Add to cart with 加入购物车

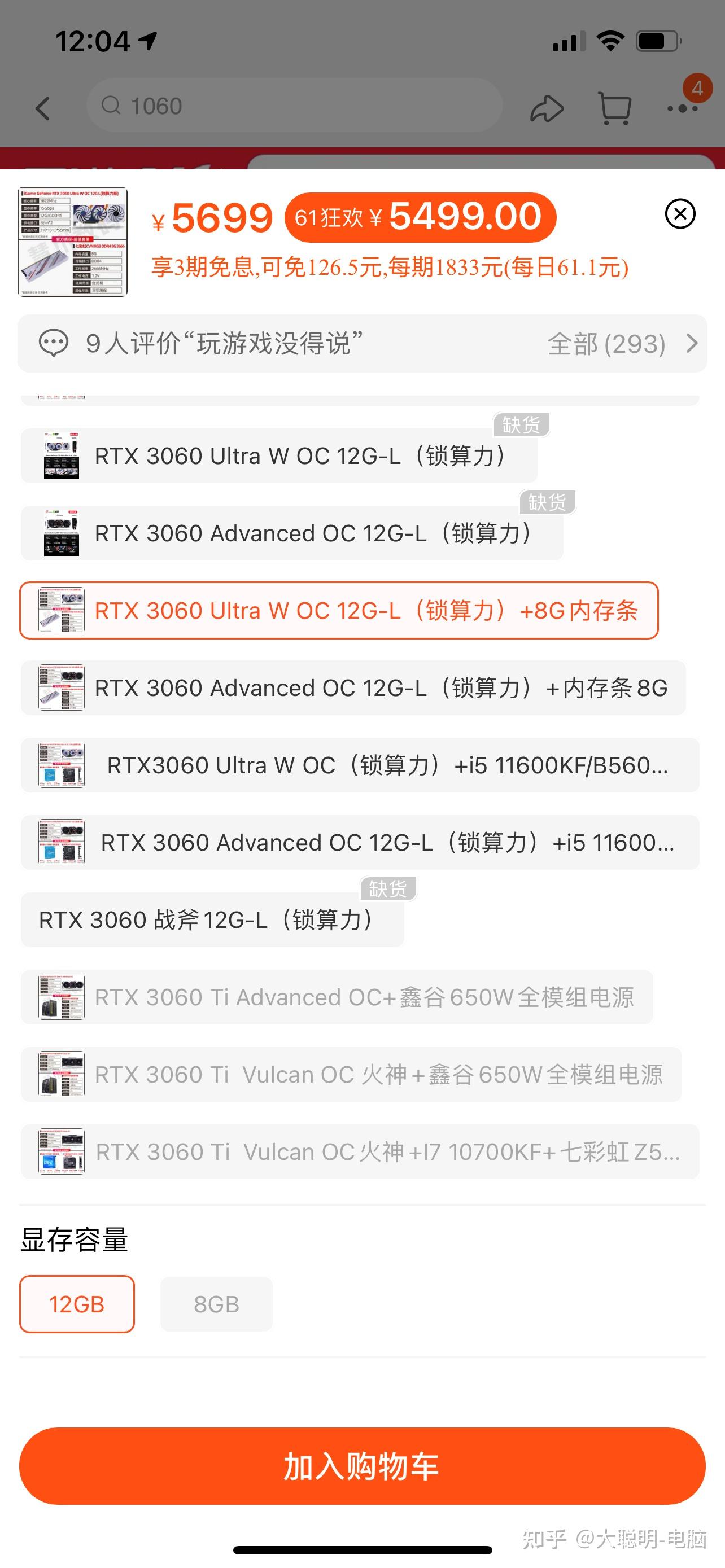[x=362, y=1466]
